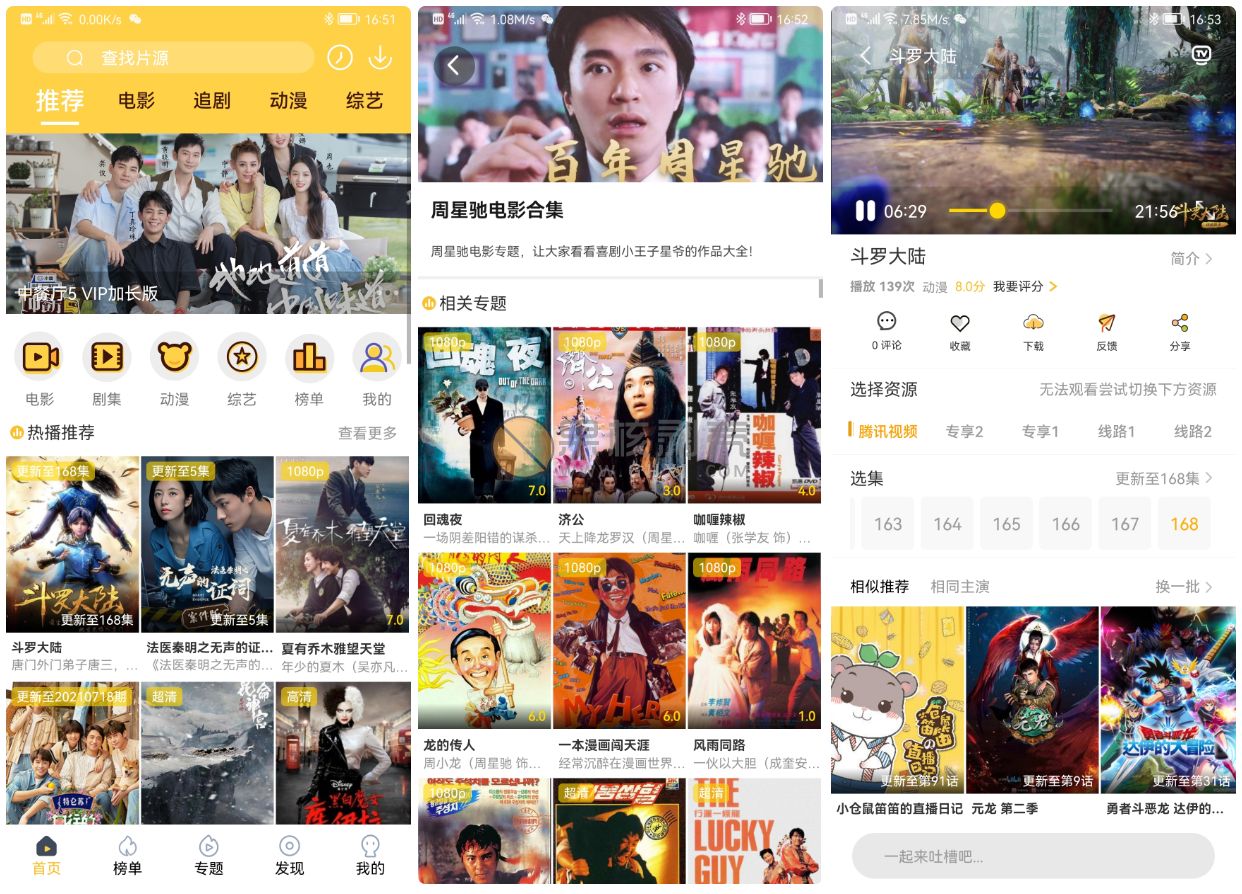This screenshot has width=1242, height=894.
Task: Choose episode 165
Action: 1006,524
